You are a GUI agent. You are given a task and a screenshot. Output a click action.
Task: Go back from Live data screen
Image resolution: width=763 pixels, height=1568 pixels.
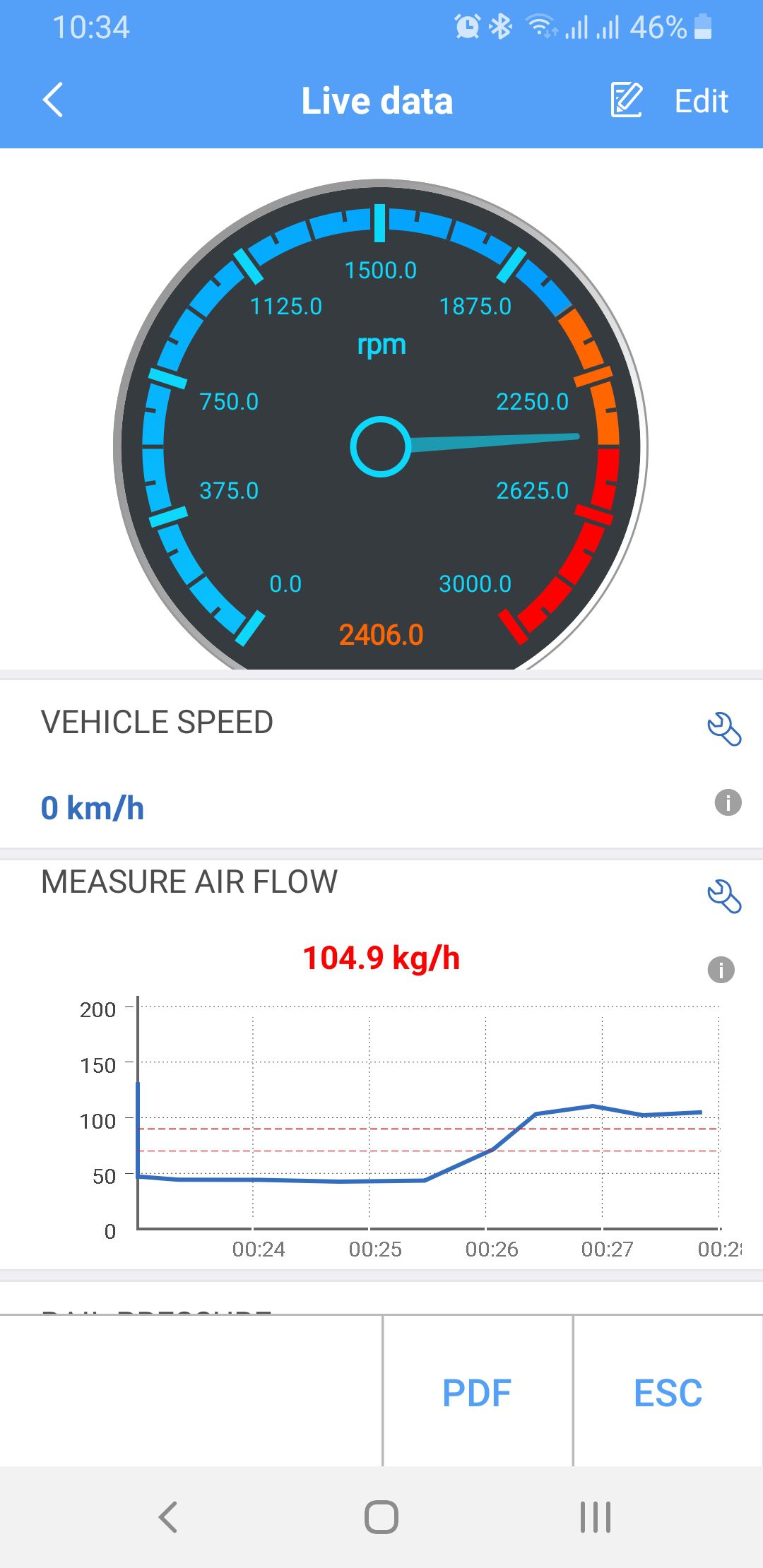[x=53, y=100]
